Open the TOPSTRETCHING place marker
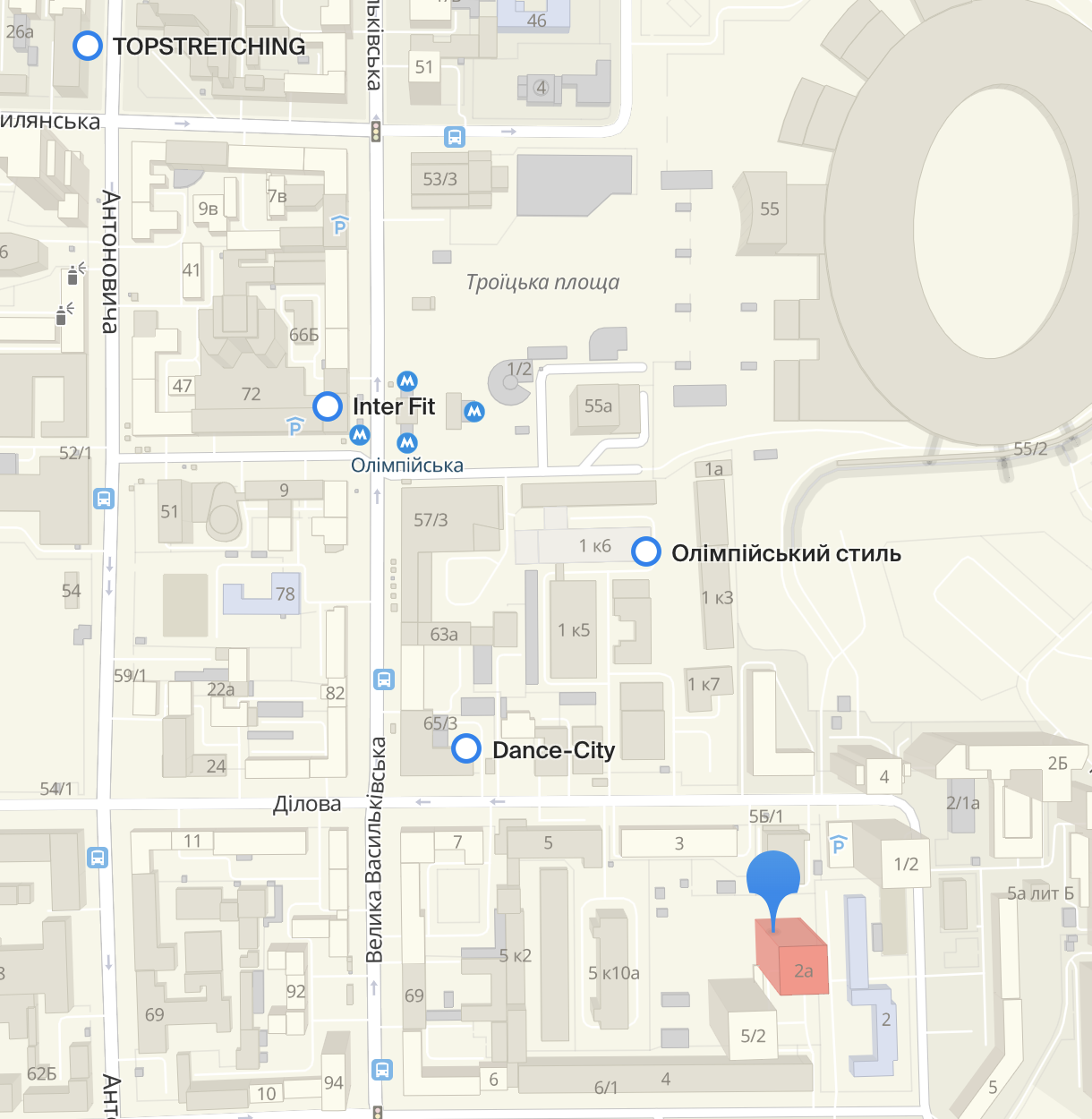Image resolution: width=1092 pixels, height=1119 pixels. tap(87, 46)
